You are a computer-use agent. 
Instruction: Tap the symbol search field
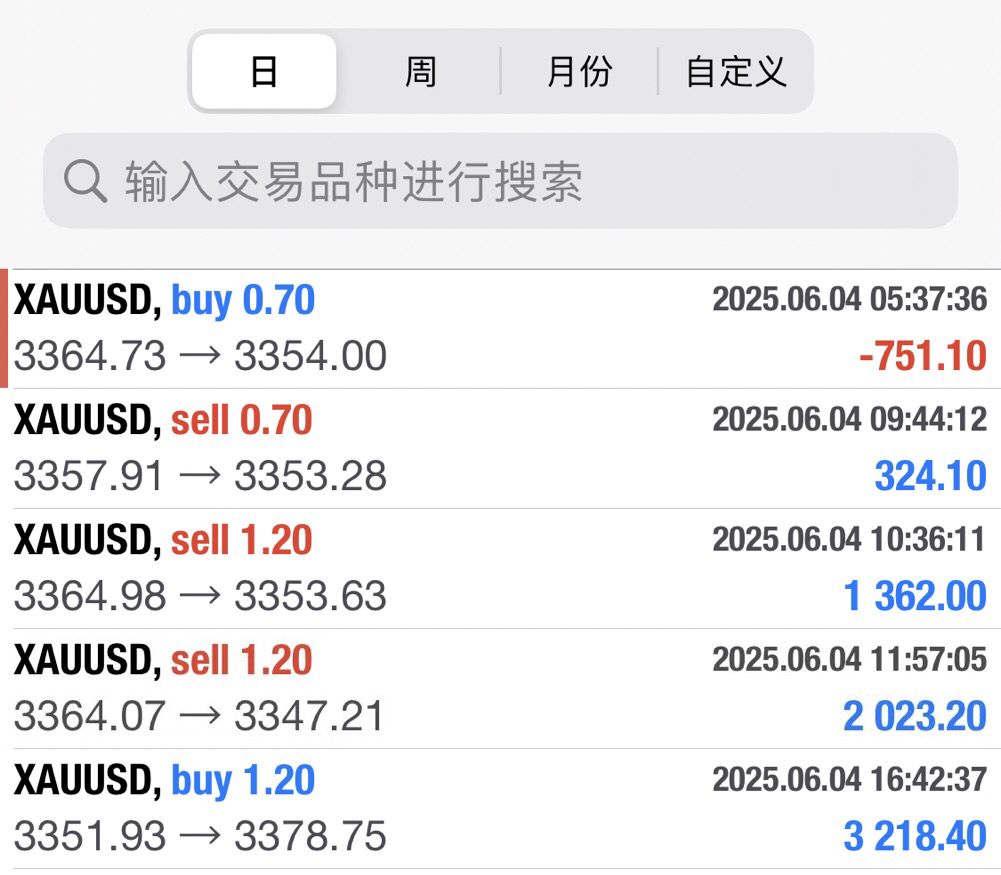click(500, 181)
